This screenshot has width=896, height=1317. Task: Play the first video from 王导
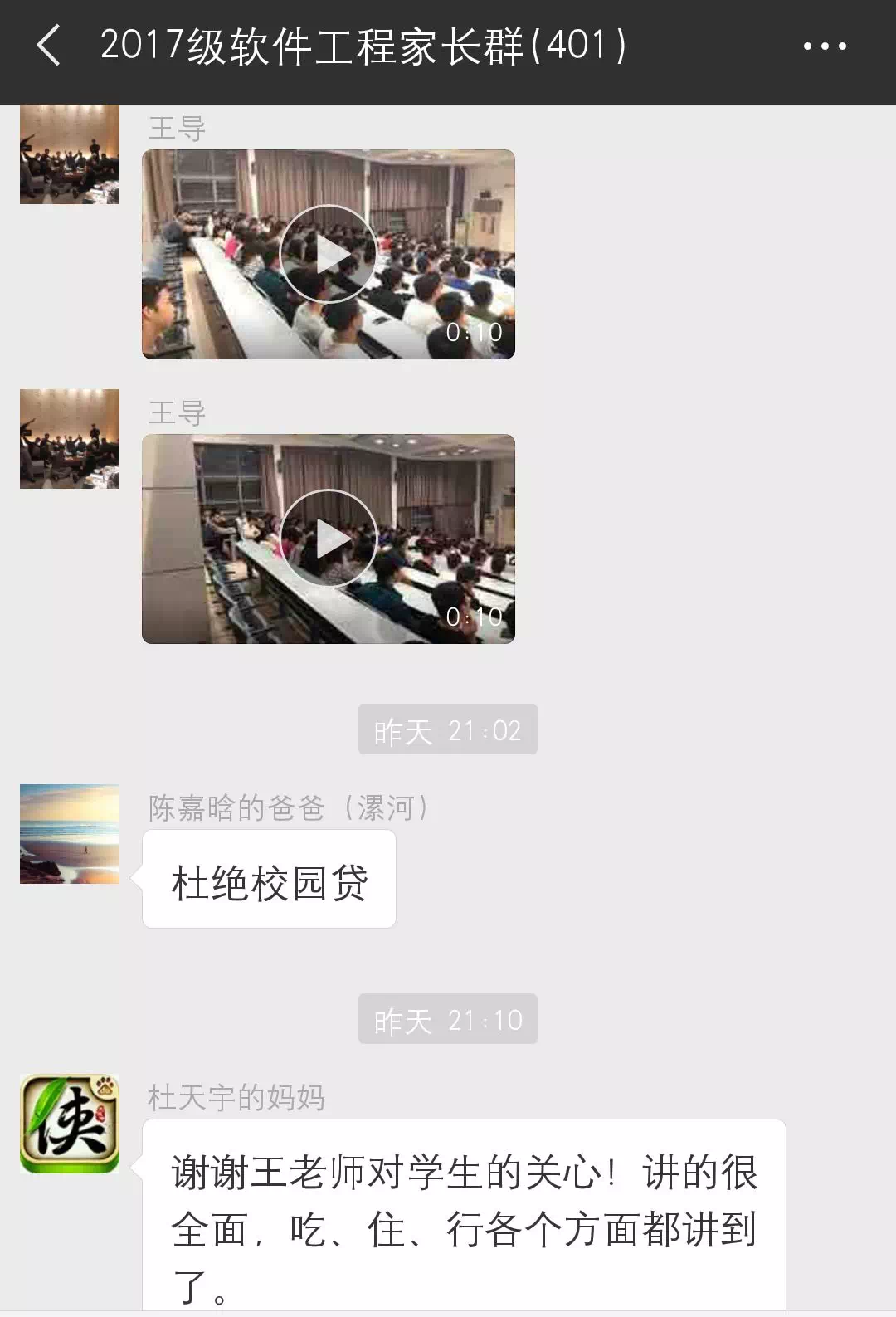pos(329,254)
